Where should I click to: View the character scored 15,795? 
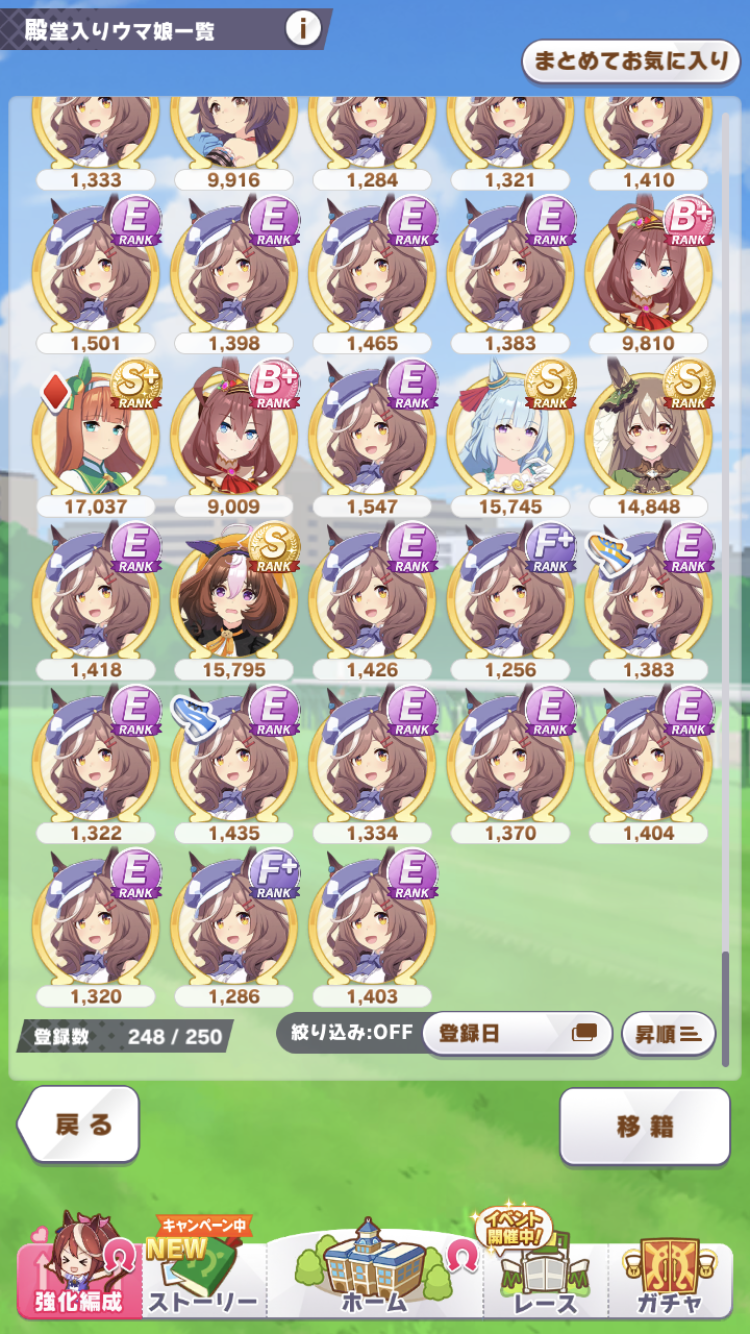pos(234,598)
